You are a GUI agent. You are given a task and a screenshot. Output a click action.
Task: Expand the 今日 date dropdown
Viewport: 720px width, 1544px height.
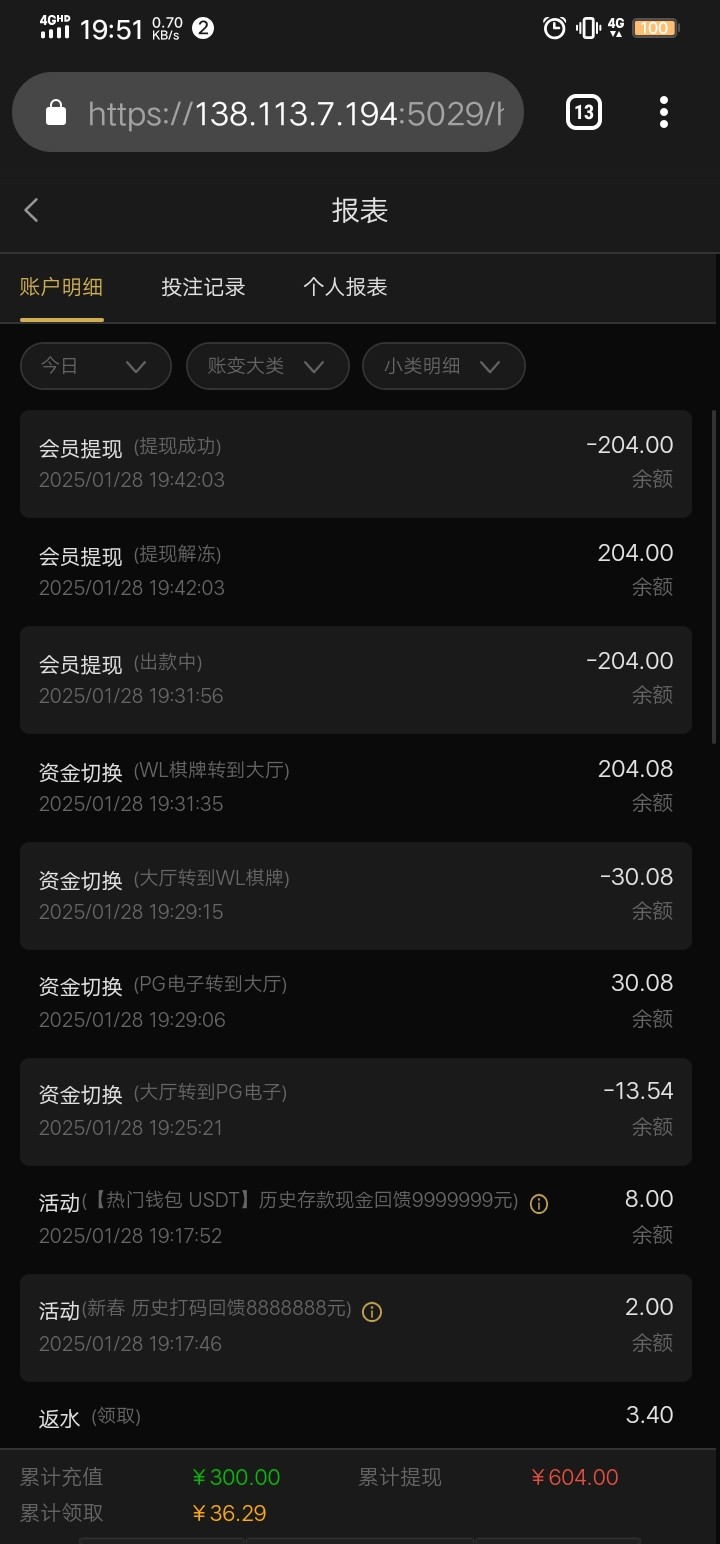point(96,366)
